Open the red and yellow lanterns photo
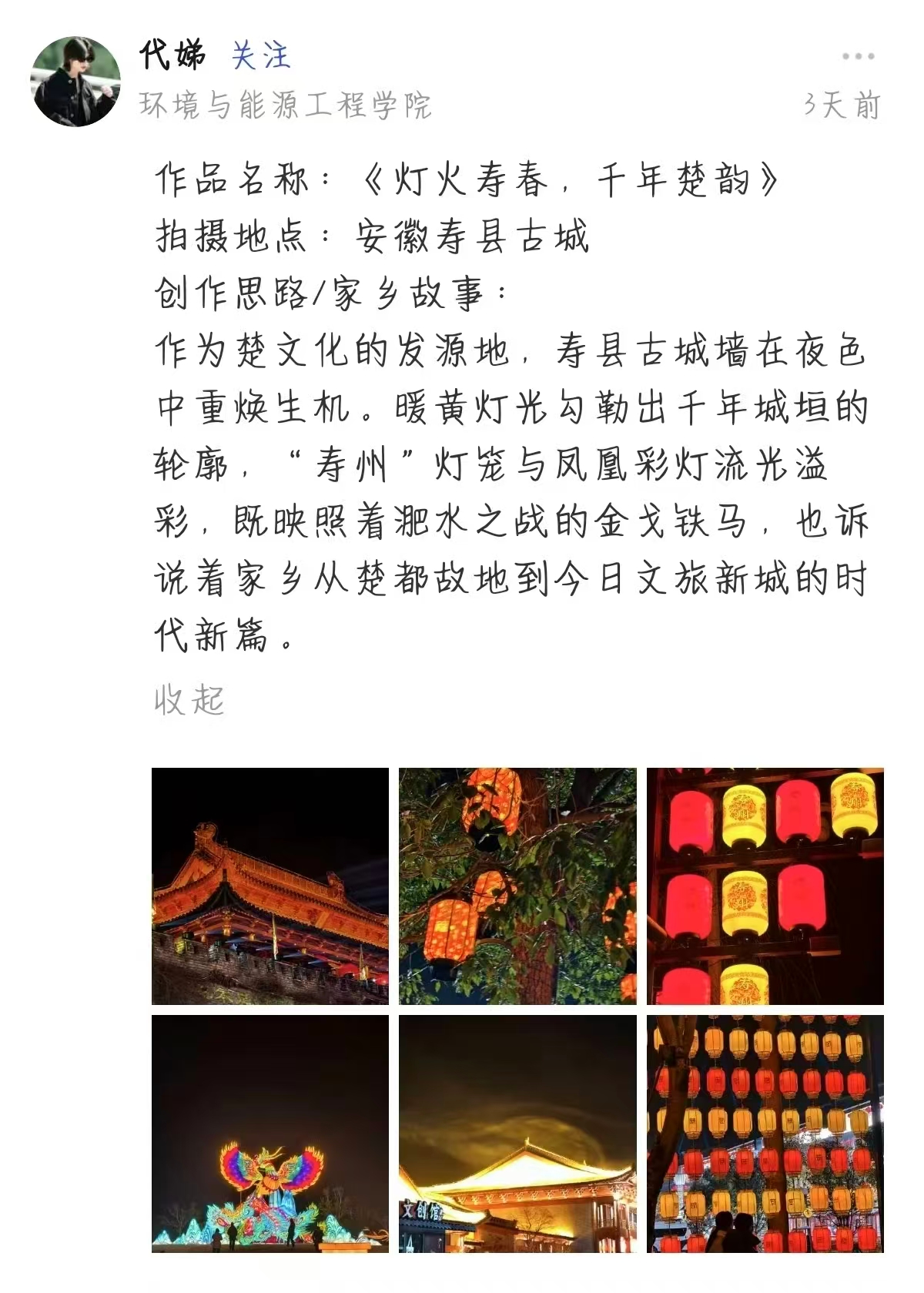The height and width of the screenshot is (1293, 924). point(765,886)
